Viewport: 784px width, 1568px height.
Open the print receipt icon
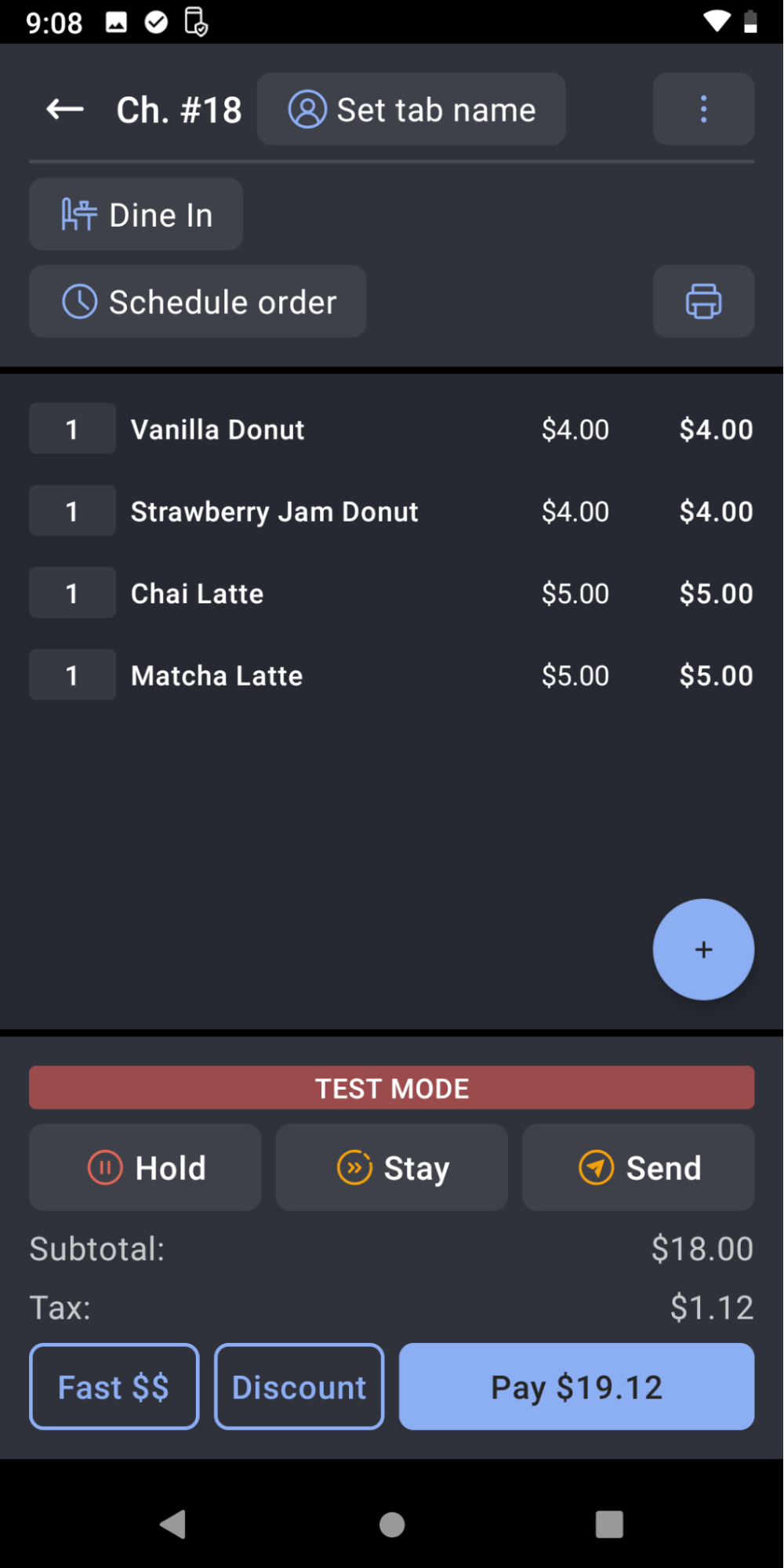pyautogui.click(x=703, y=301)
